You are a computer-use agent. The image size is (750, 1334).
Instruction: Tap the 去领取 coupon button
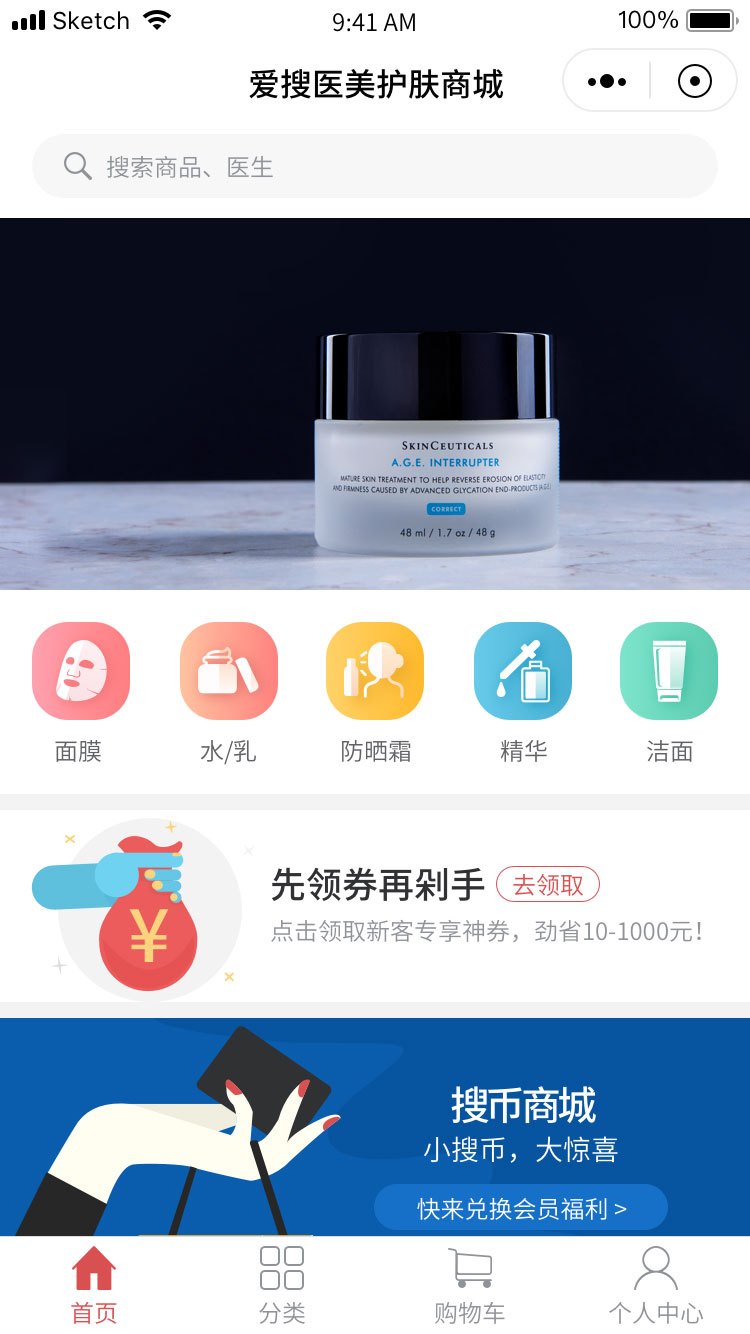(x=547, y=885)
